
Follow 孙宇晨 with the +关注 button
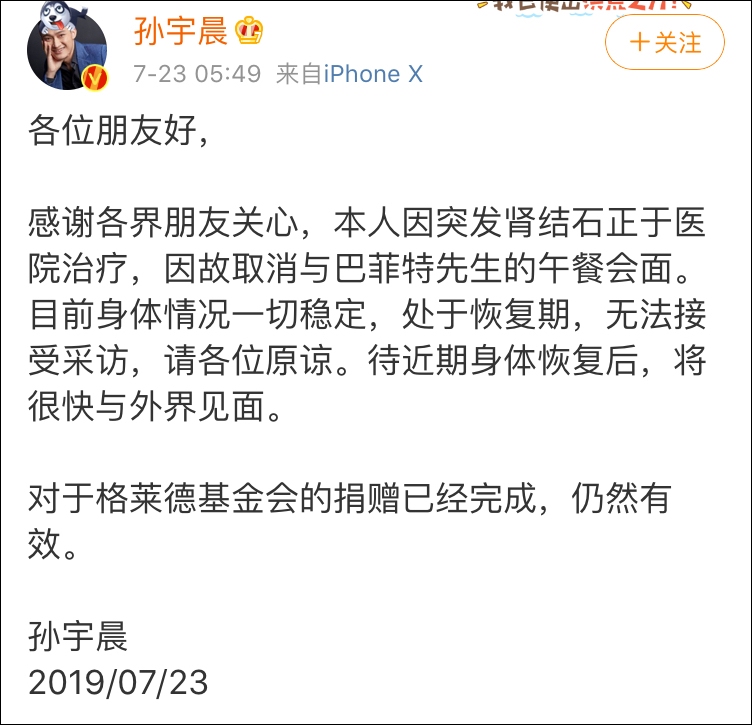click(665, 43)
